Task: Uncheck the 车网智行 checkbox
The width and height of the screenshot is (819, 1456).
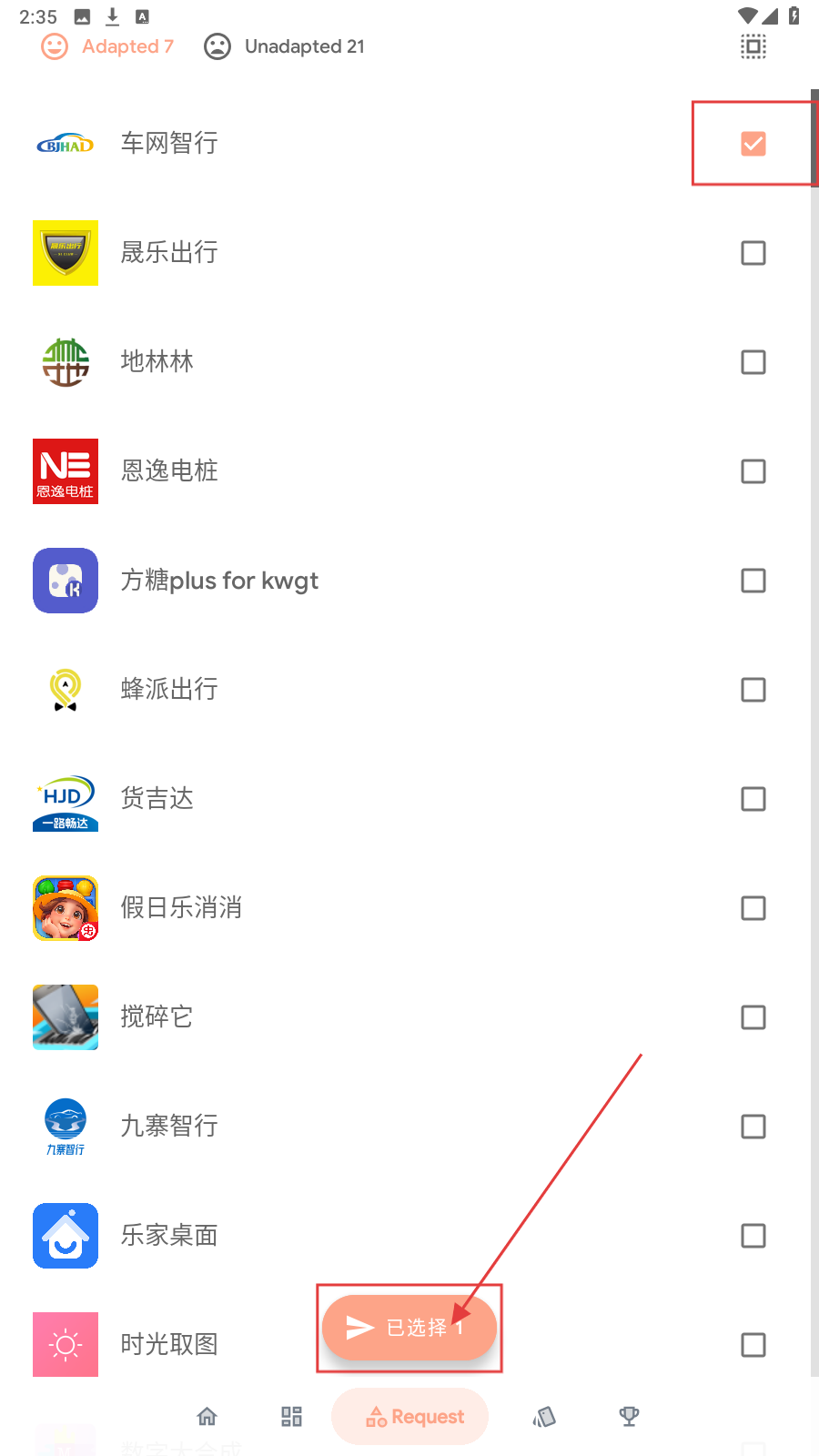Action: tap(753, 144)
